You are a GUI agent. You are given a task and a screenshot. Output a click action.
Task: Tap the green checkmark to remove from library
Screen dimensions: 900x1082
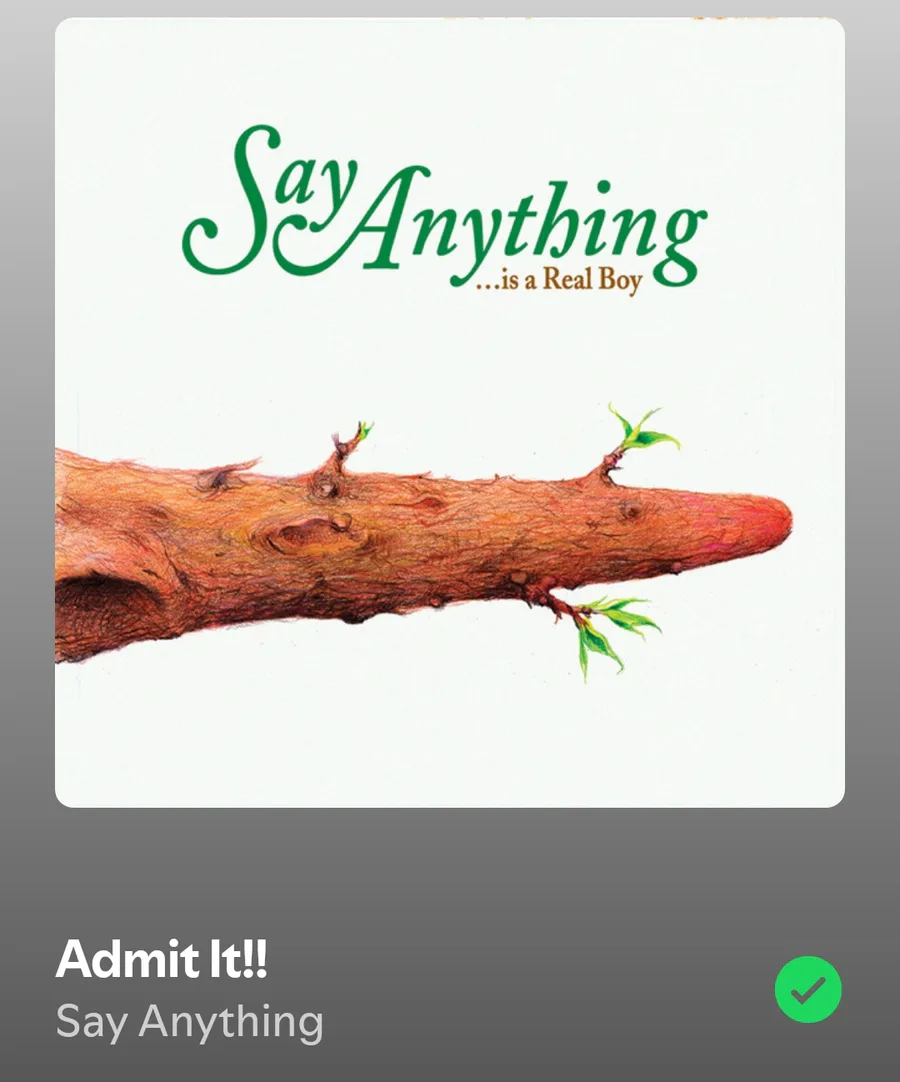pyautogui.click(x=808, y=990)
